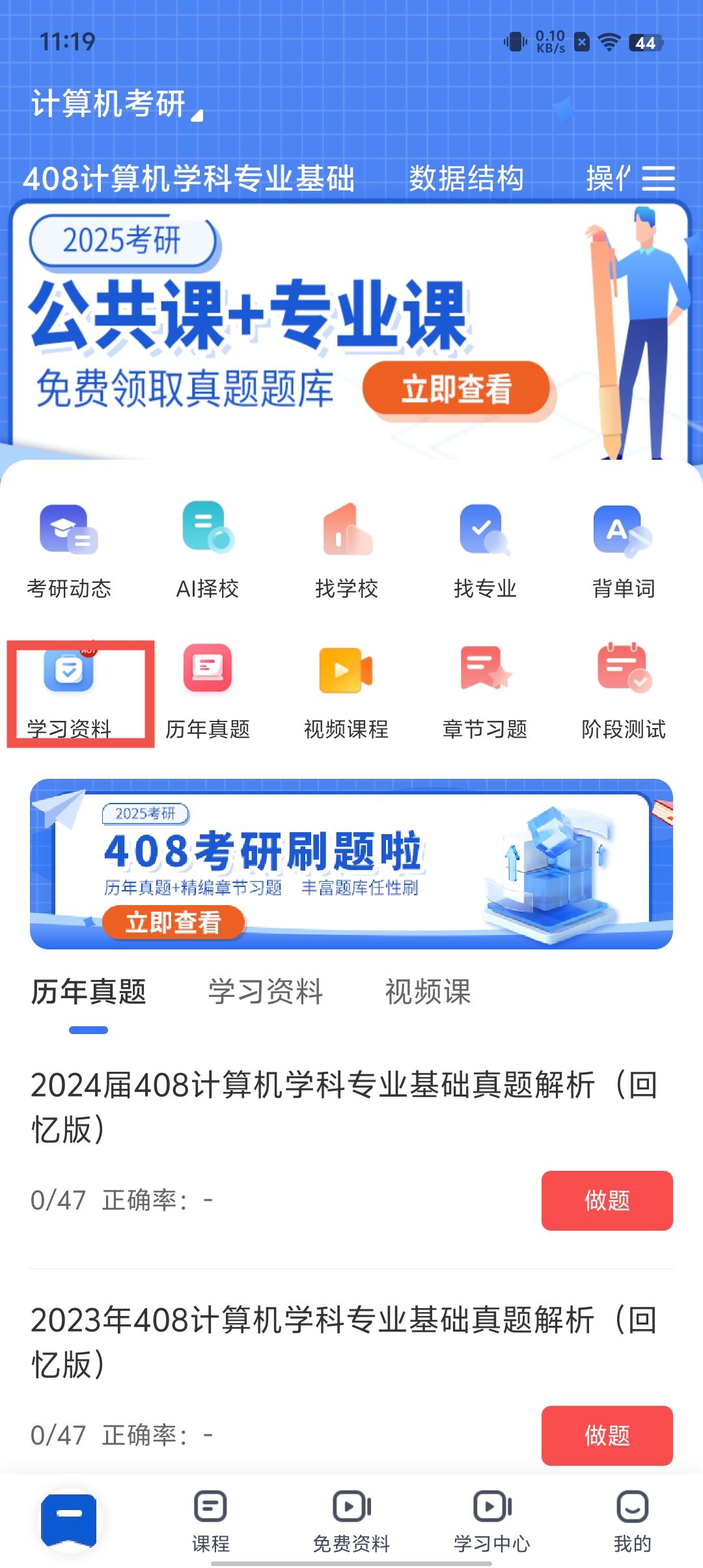This screenshot has height=1568, width=703.
Task: Open 找学校
Action: (346, 550)
